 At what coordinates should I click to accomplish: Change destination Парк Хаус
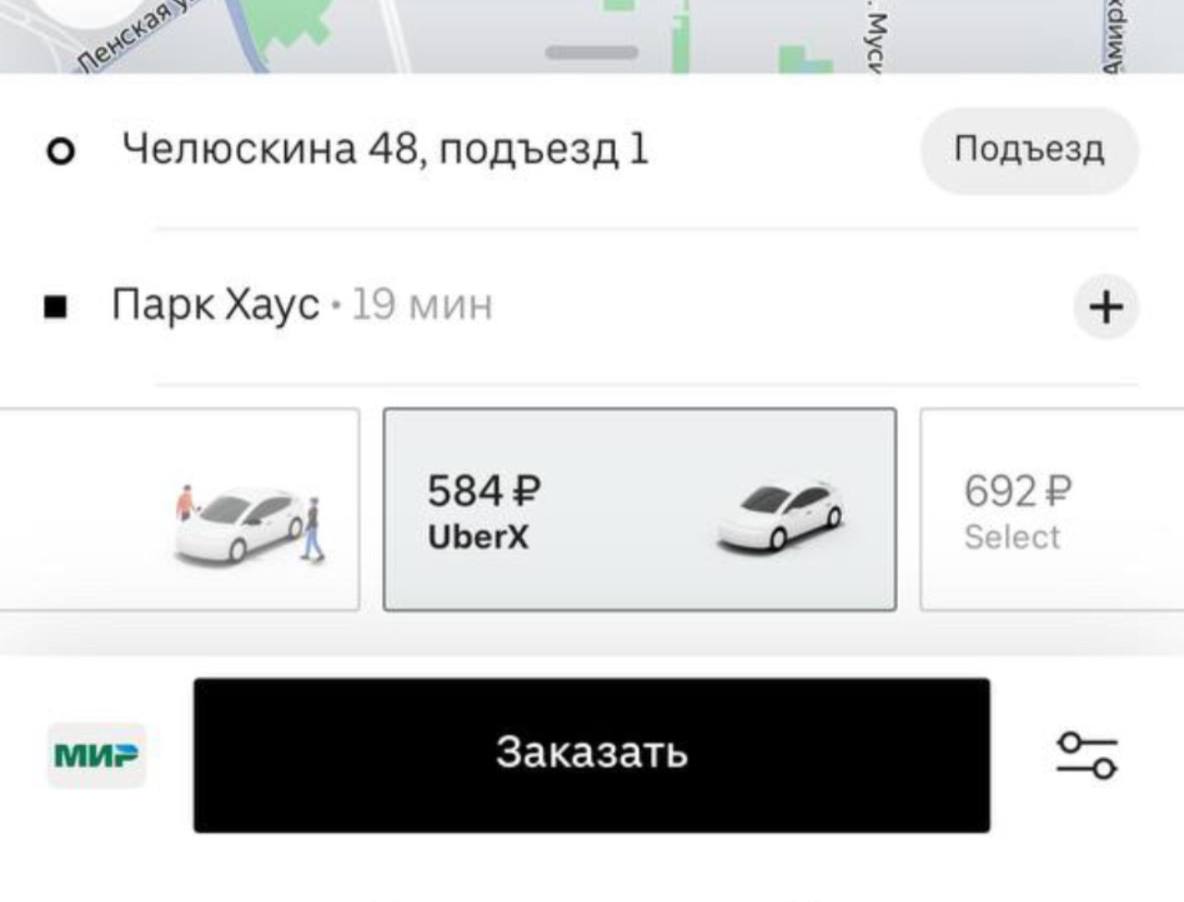(x=215, y=305)
